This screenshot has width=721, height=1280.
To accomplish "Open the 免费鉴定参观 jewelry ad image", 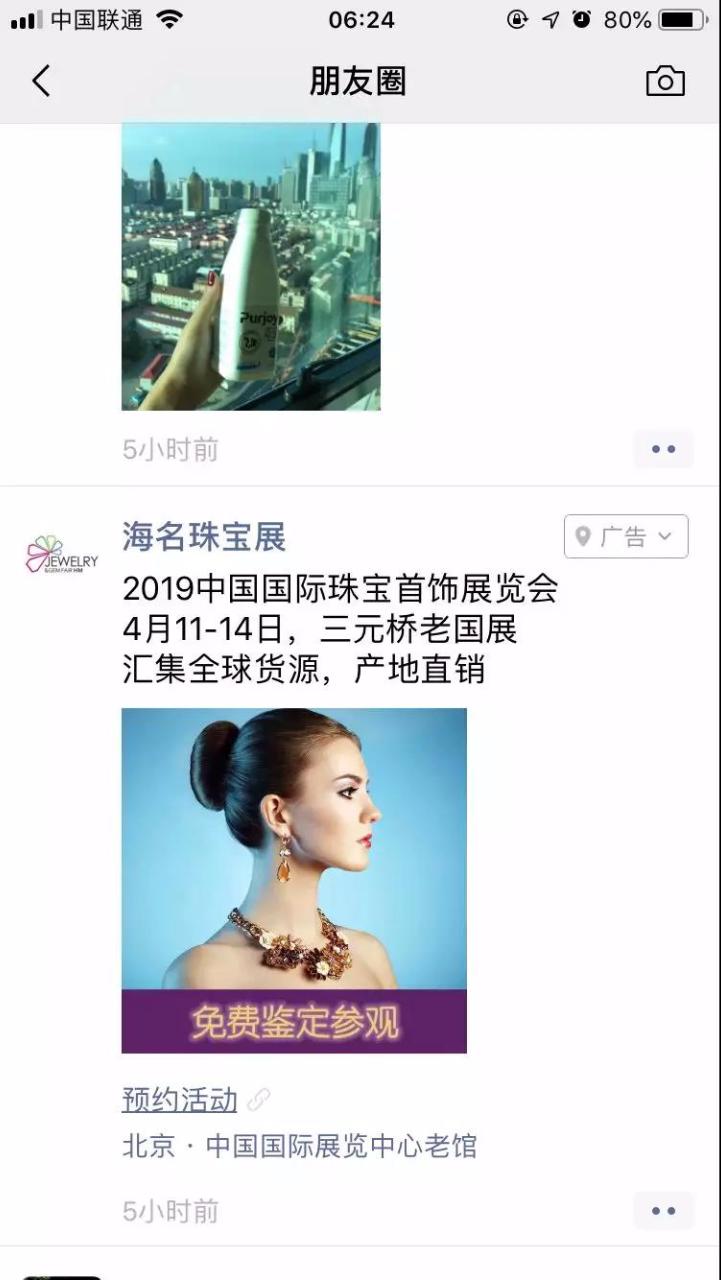I will coord(294,880).
